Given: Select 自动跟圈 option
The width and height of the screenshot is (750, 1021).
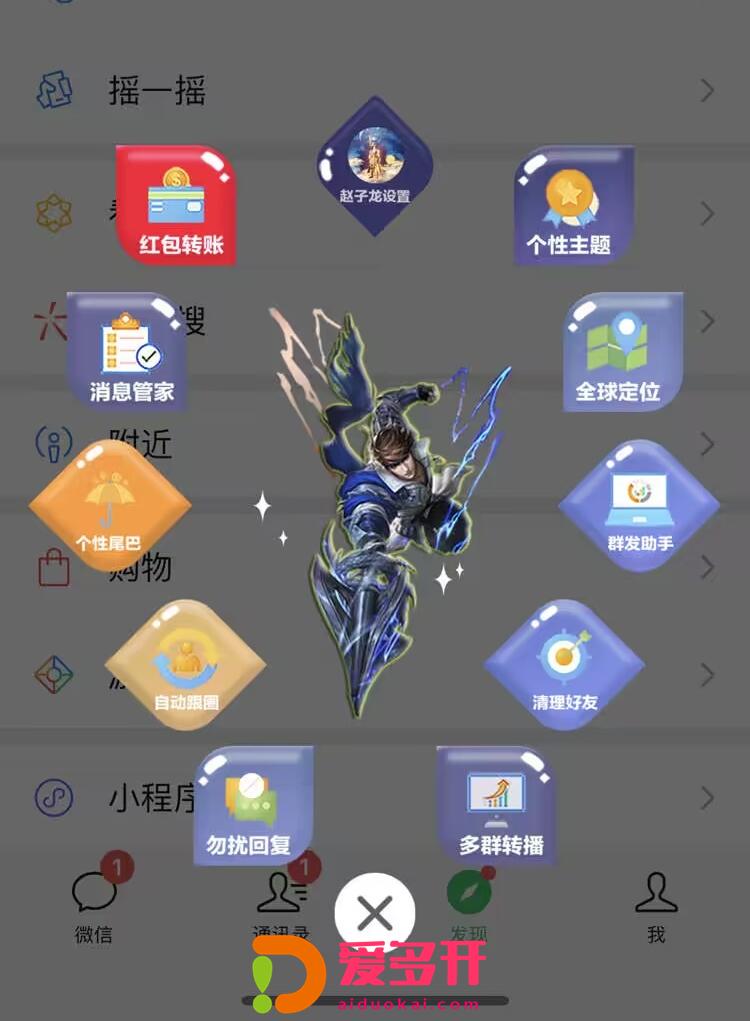Looking at the screenshot, I should pyautogui.click(x=185, y=664).
